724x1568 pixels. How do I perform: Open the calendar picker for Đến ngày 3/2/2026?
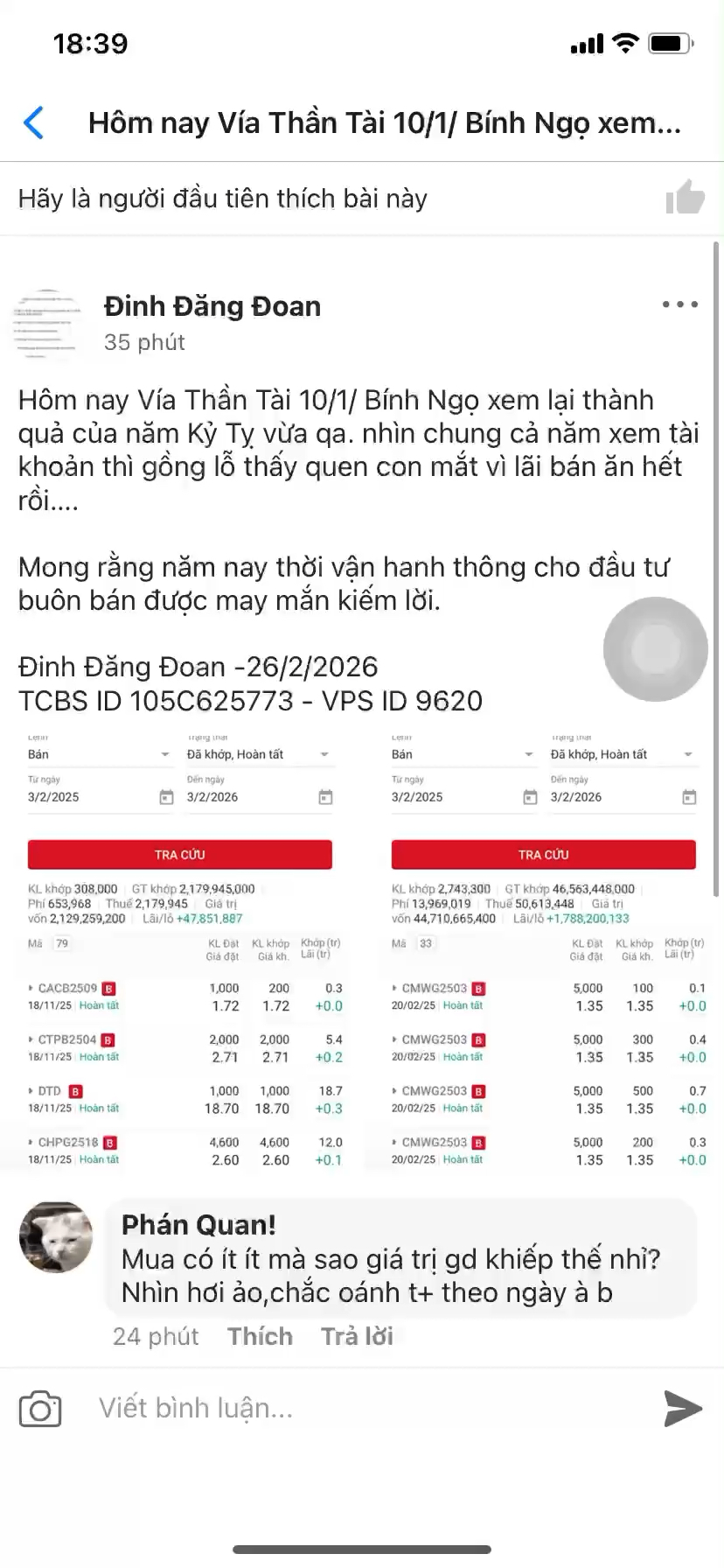point(325,796)
